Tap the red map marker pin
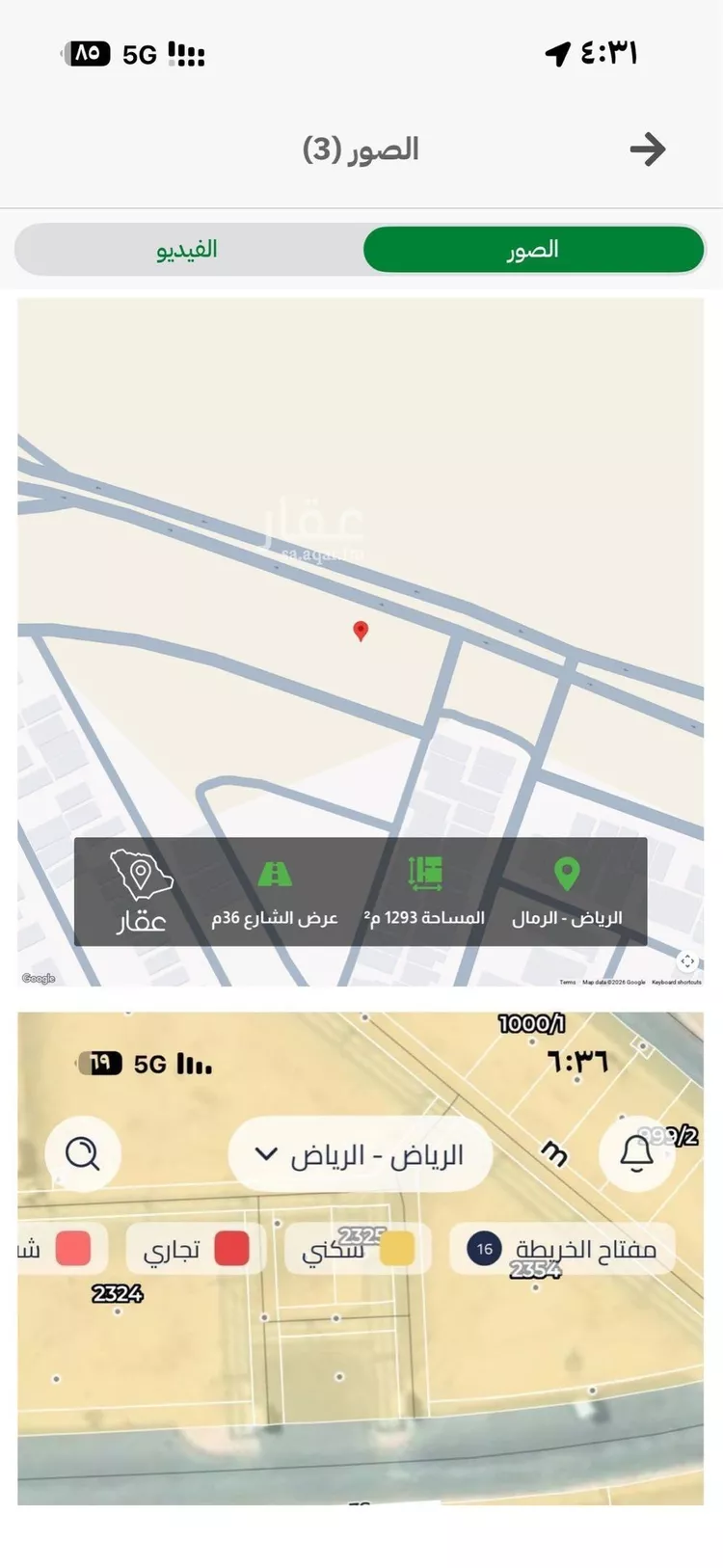723x1568 pixels. pyautogui.click(x=360, y=631)
